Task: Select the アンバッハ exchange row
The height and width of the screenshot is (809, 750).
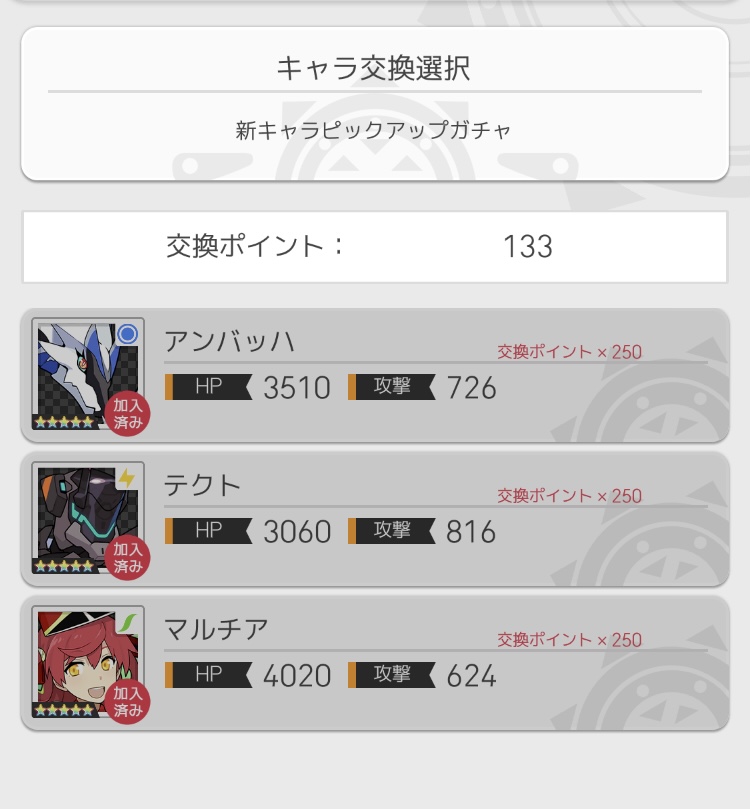Action: tap(375, 375)
